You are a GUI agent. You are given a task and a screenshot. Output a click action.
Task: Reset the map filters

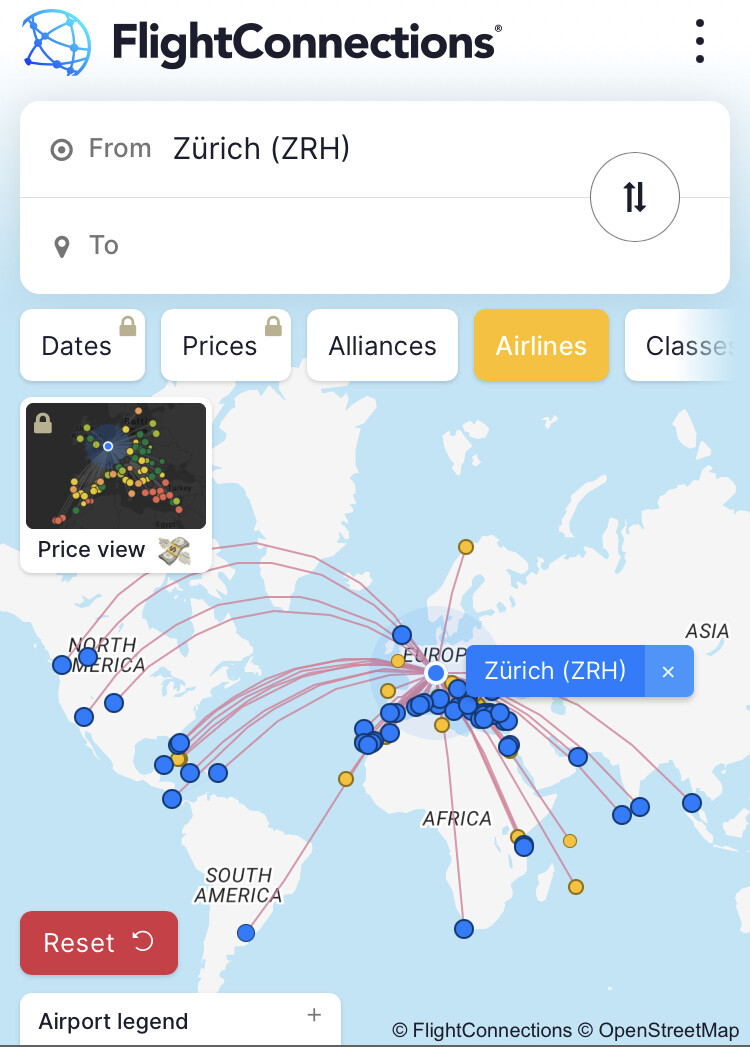(x=98, y=943)
